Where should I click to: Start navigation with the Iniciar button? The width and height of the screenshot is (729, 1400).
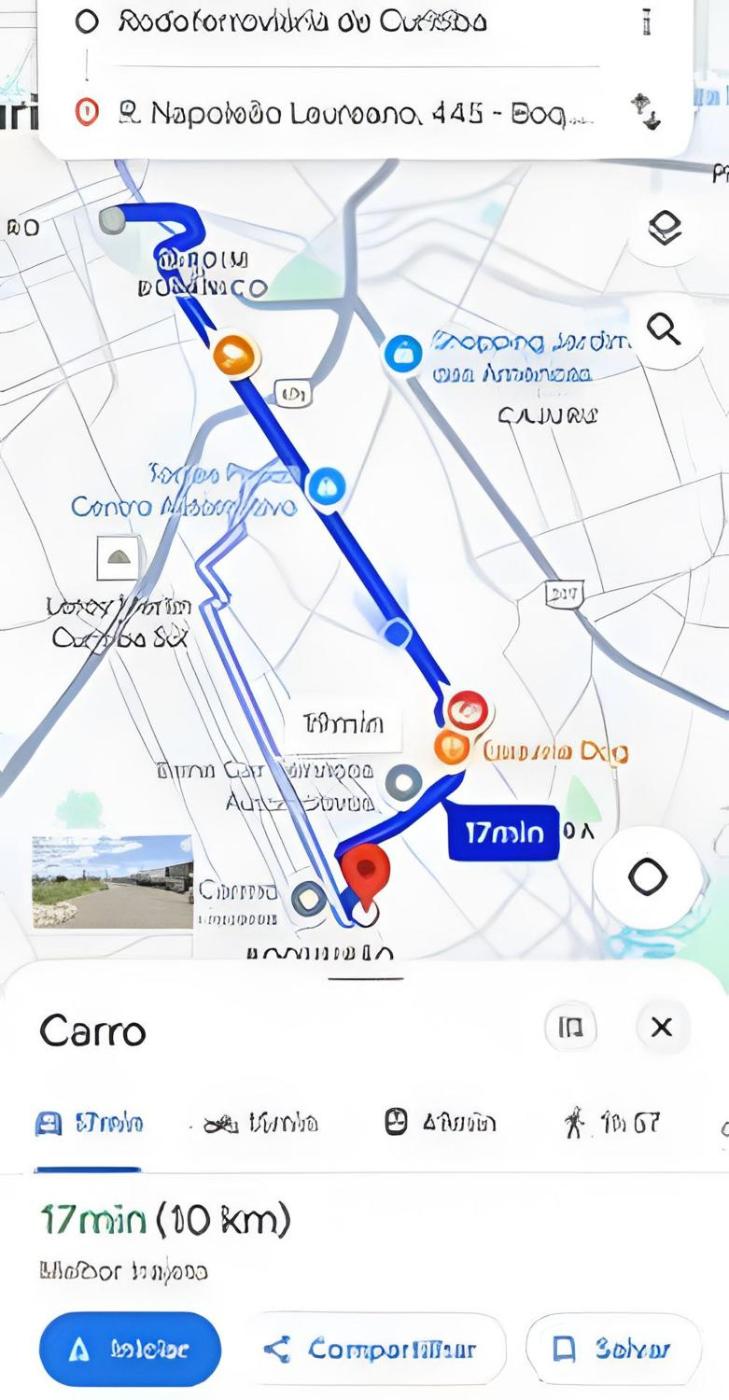coord(130,1349)
